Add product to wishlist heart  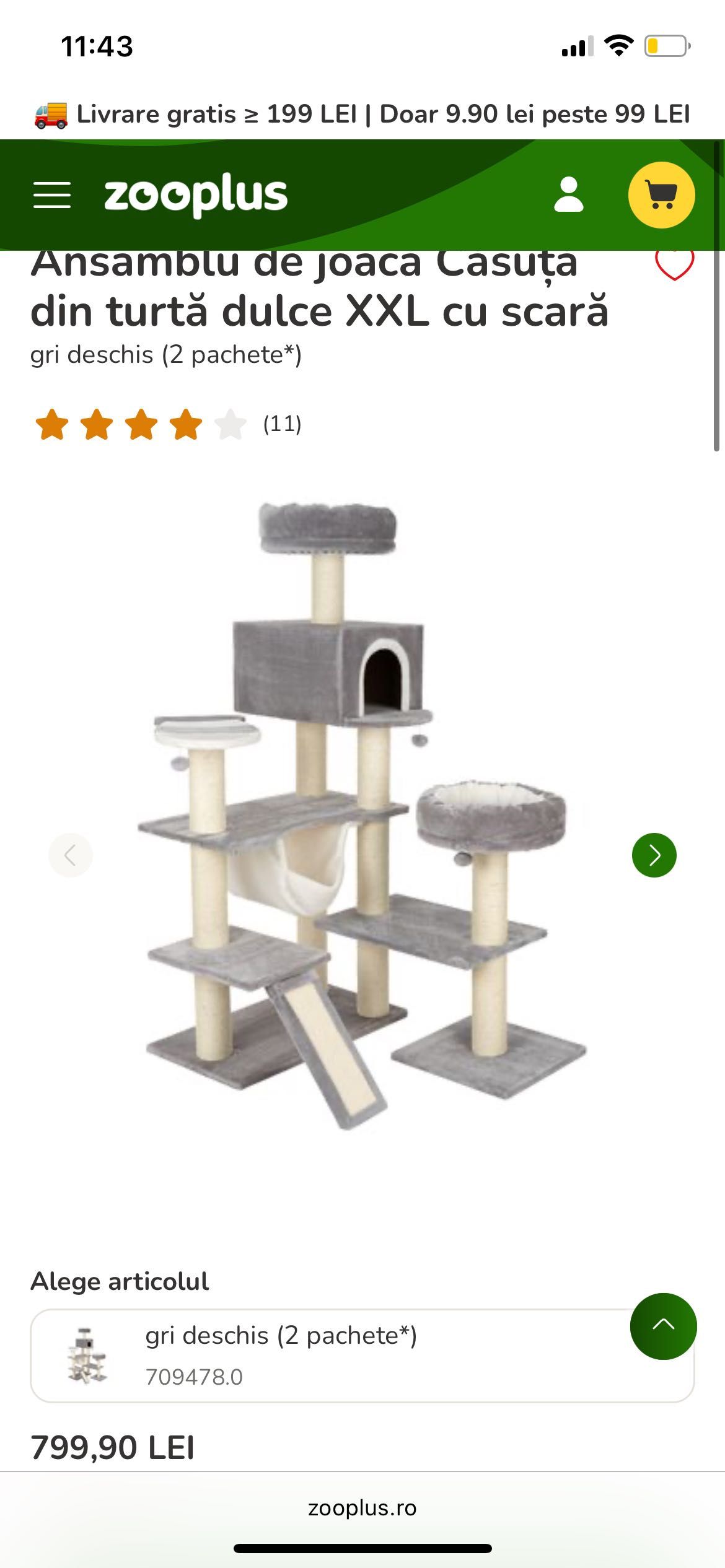click(674, 265)
